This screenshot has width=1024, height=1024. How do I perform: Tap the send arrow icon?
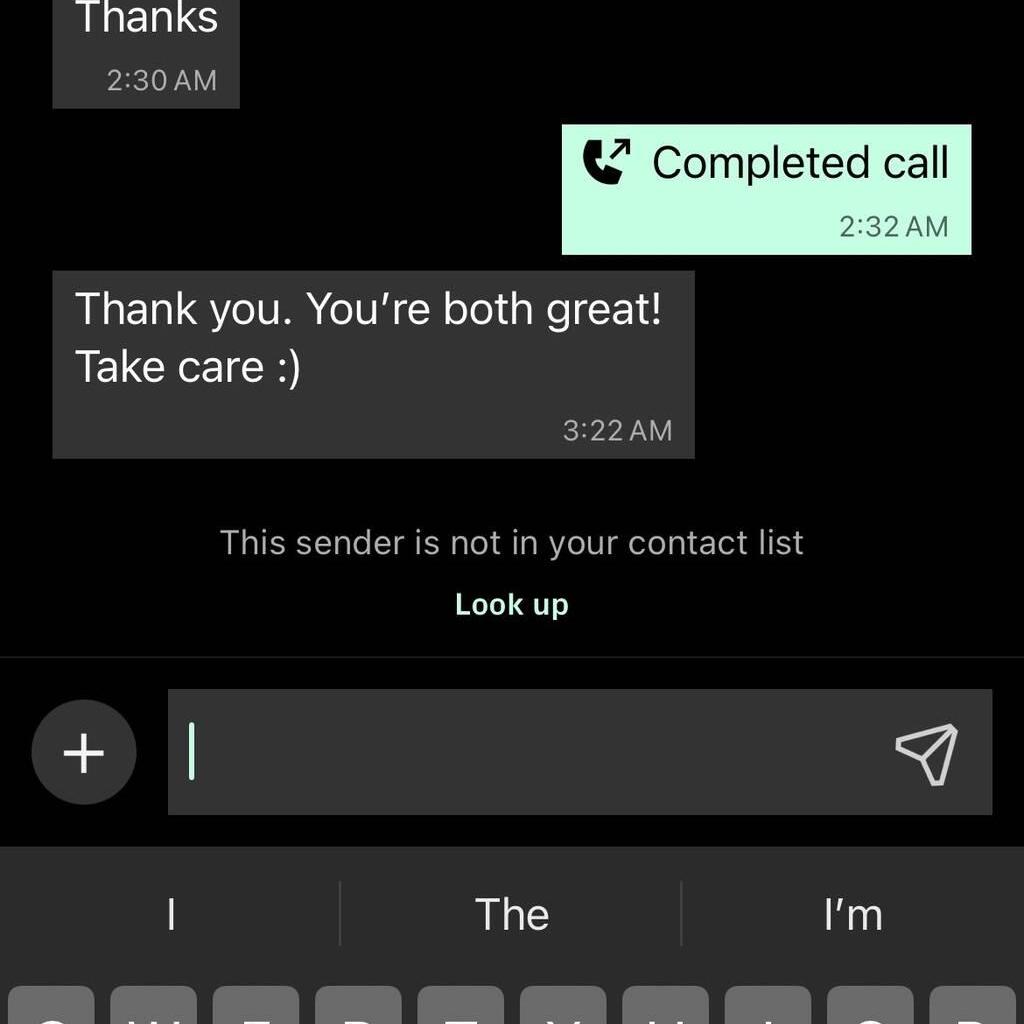click(x=927, y=753)
